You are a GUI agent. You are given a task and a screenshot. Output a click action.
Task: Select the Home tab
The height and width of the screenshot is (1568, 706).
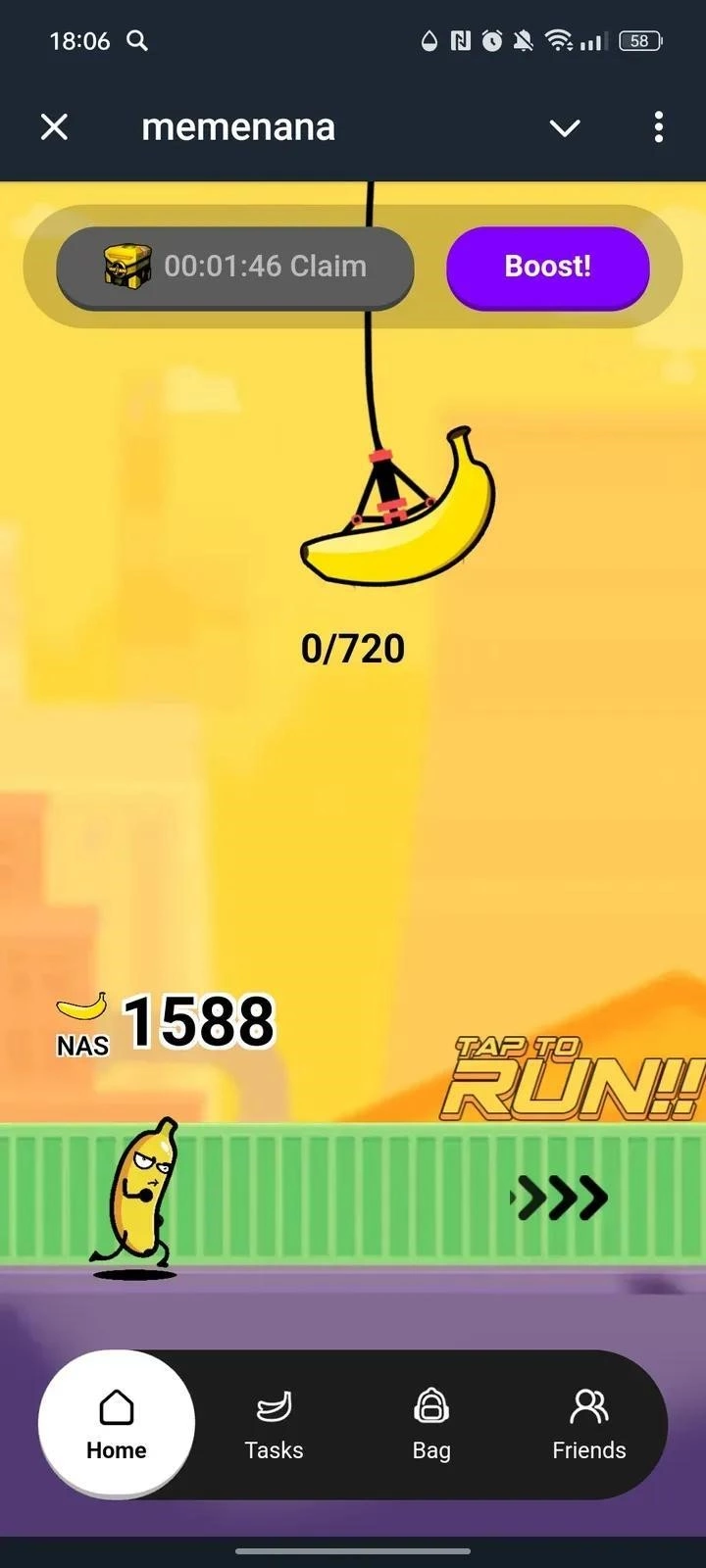tap(117, 1424)
